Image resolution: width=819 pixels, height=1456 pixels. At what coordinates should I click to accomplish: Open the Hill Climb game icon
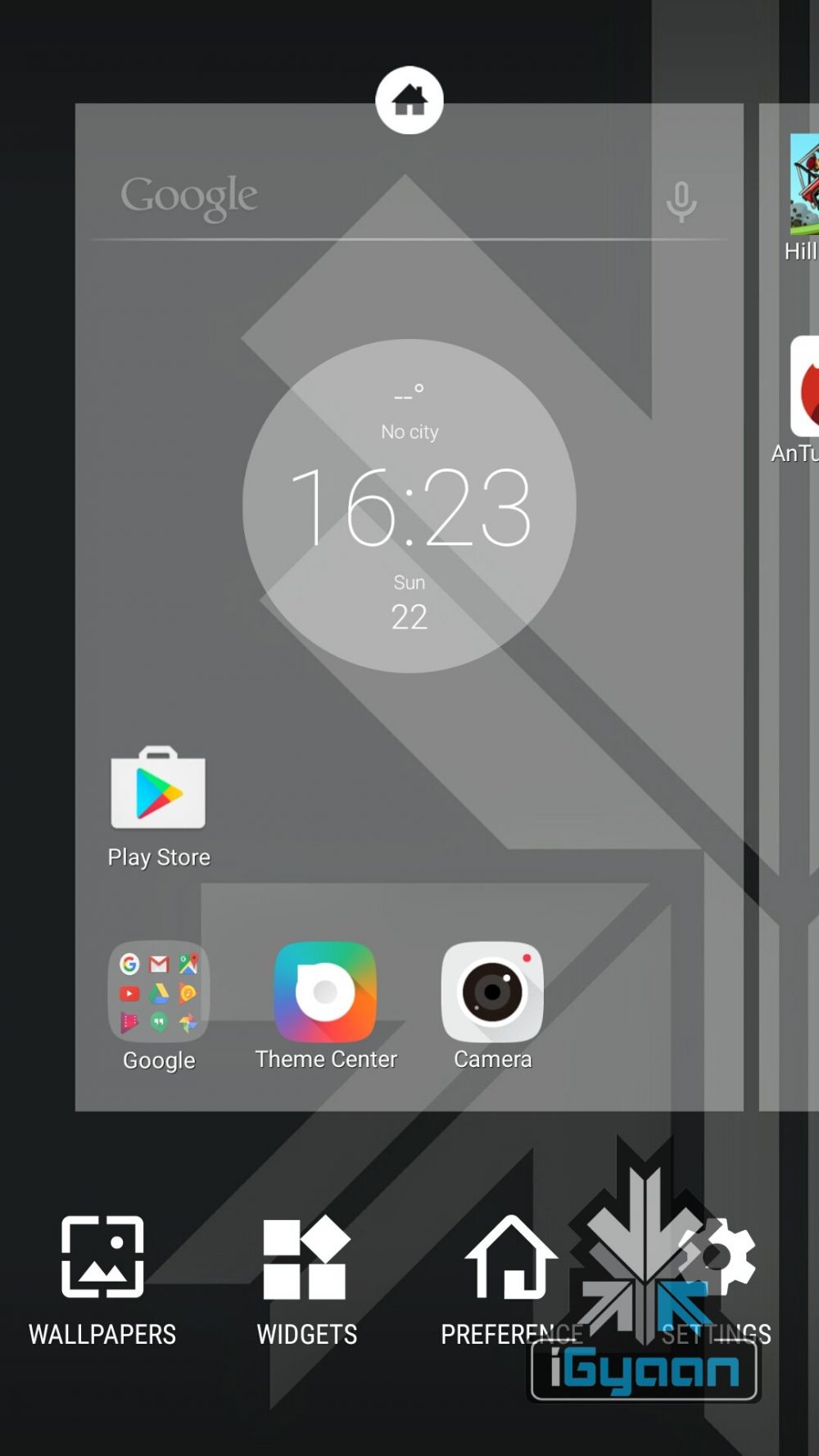[803, 188]
